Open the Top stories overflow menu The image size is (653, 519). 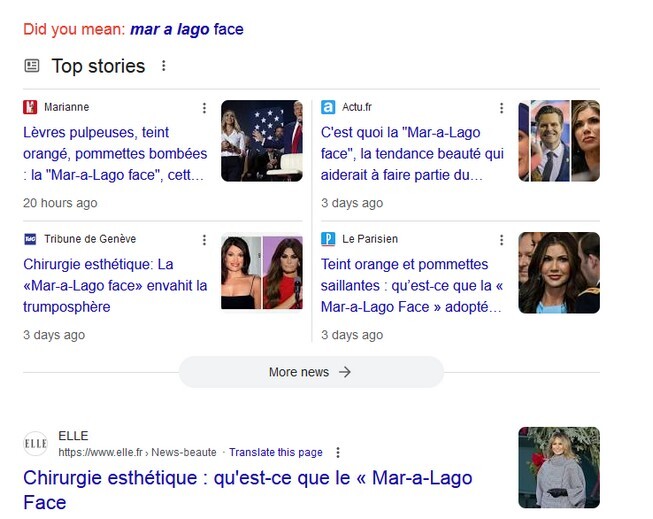[x=164, y=66]
